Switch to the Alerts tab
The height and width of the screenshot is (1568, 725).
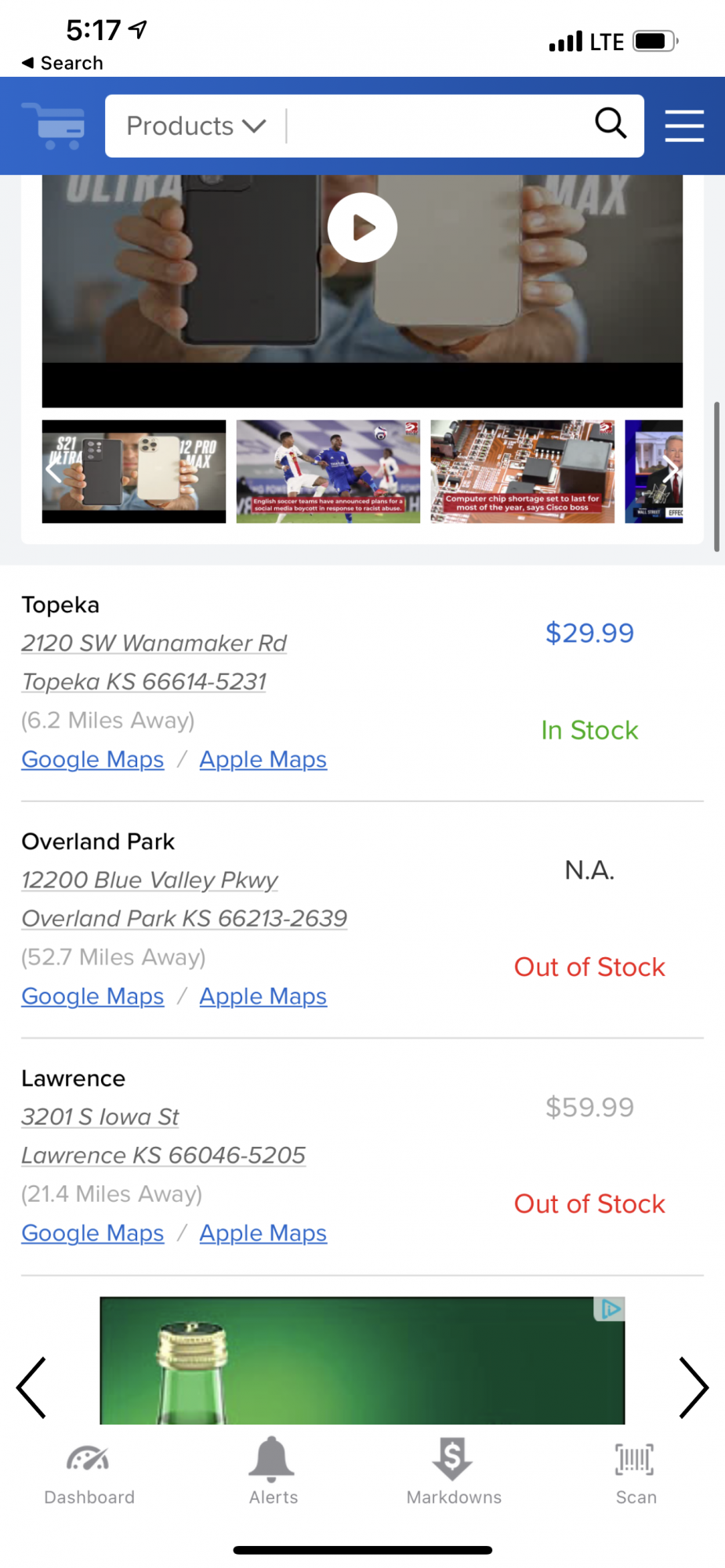click(273, 1474)
